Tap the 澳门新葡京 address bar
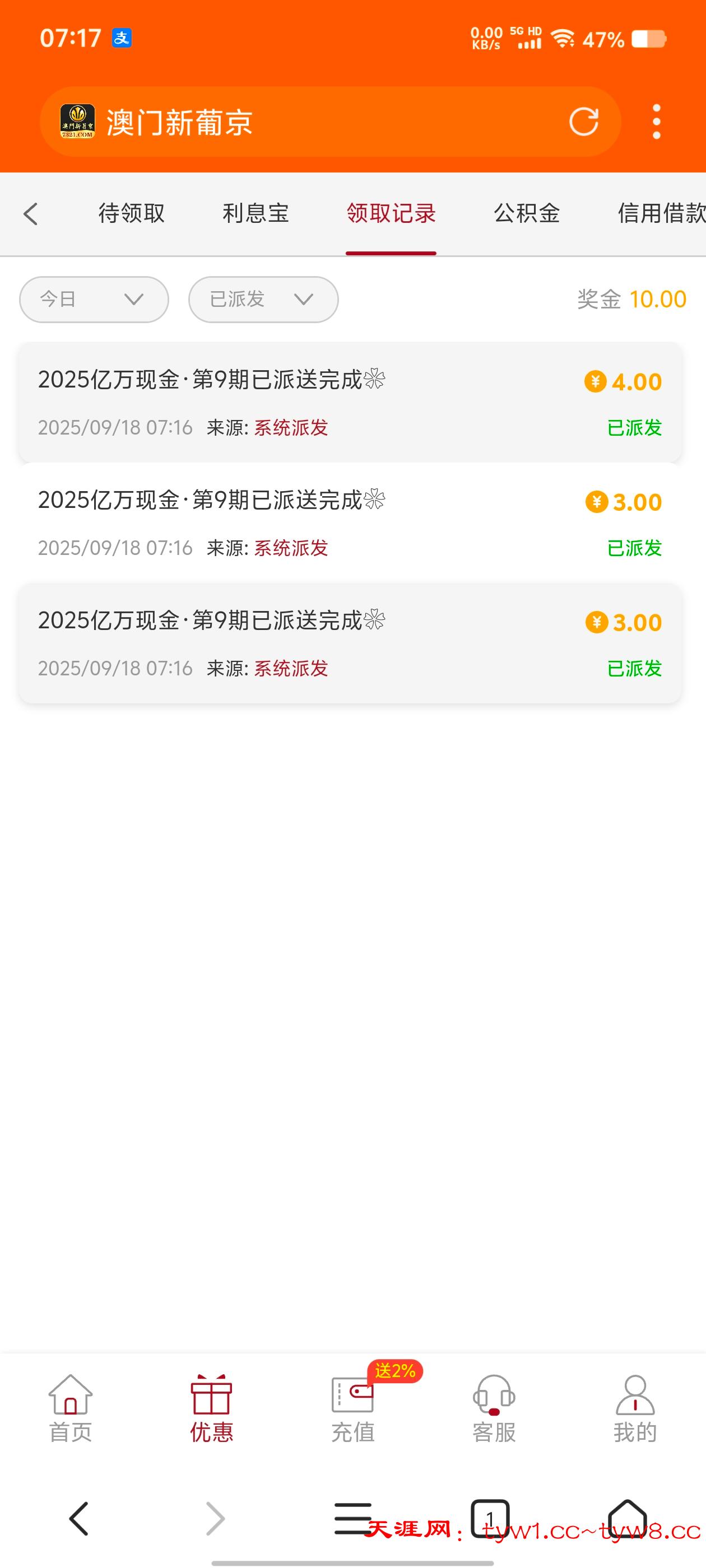This screenshot has width=706, height=1568. (x=305, y=122)
